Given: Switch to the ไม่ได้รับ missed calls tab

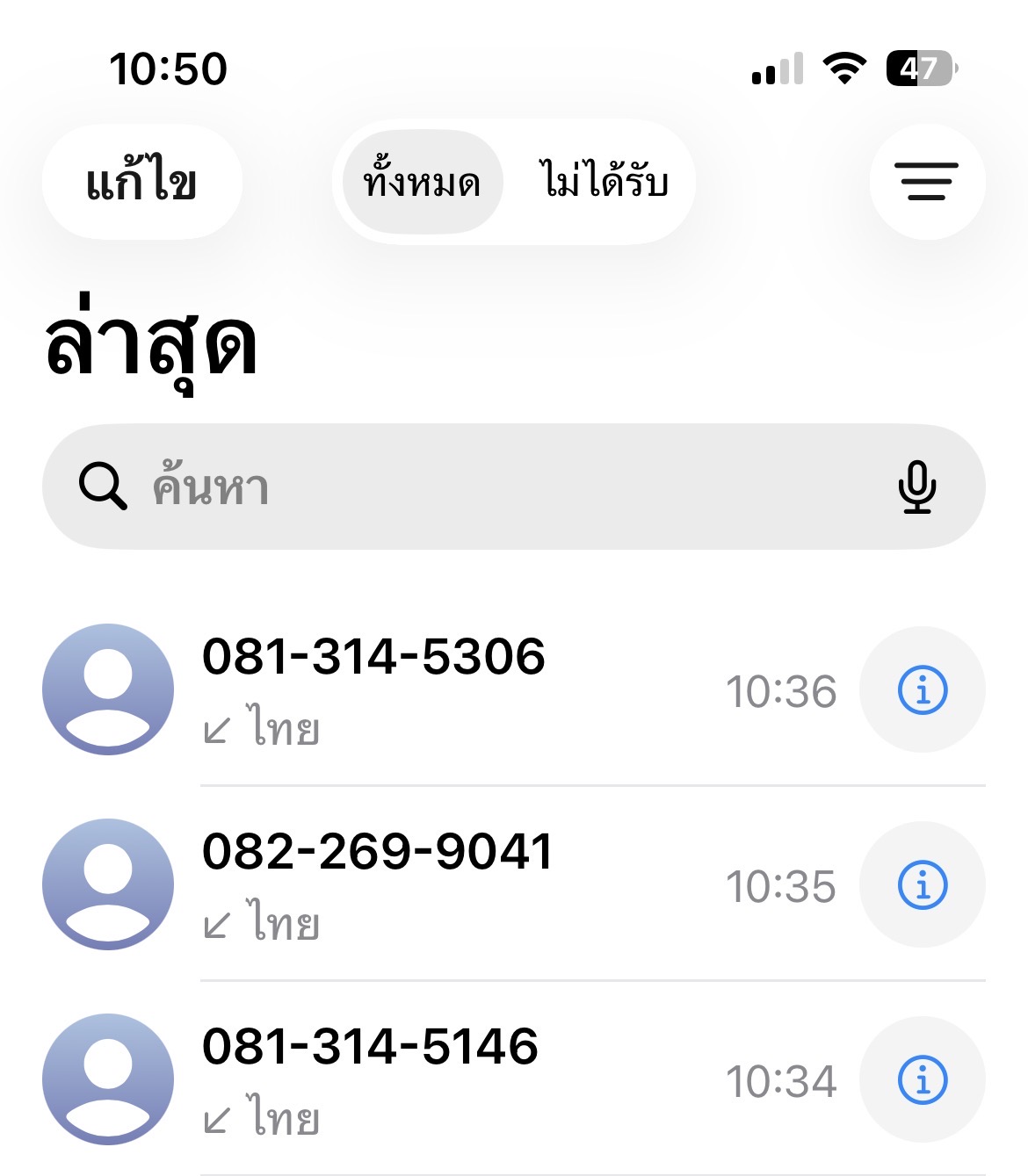Looking at the screenshot, I should tap(604, 182).
